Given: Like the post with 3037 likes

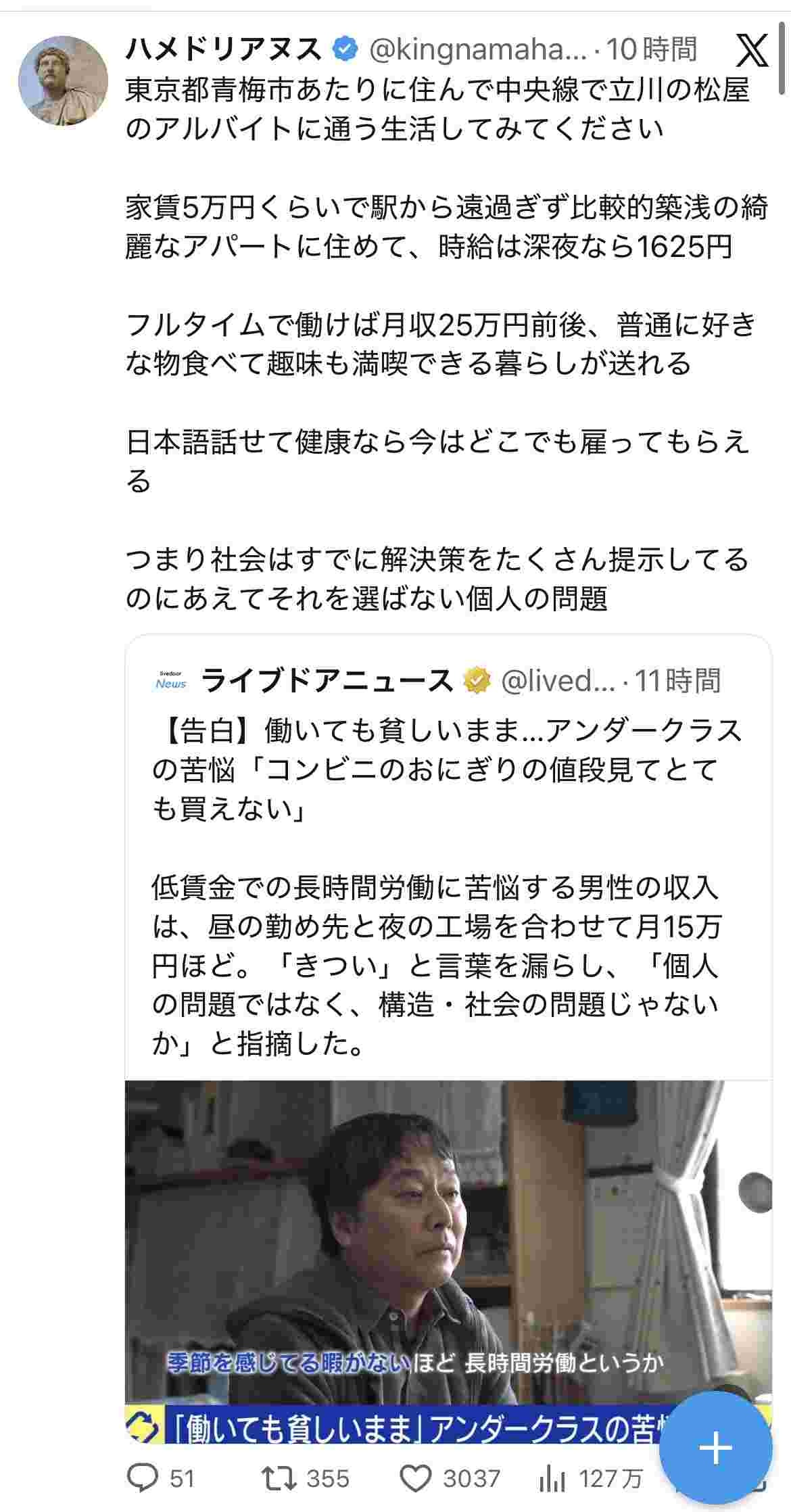Looking at the screenshot, I should coord(415,1480).
